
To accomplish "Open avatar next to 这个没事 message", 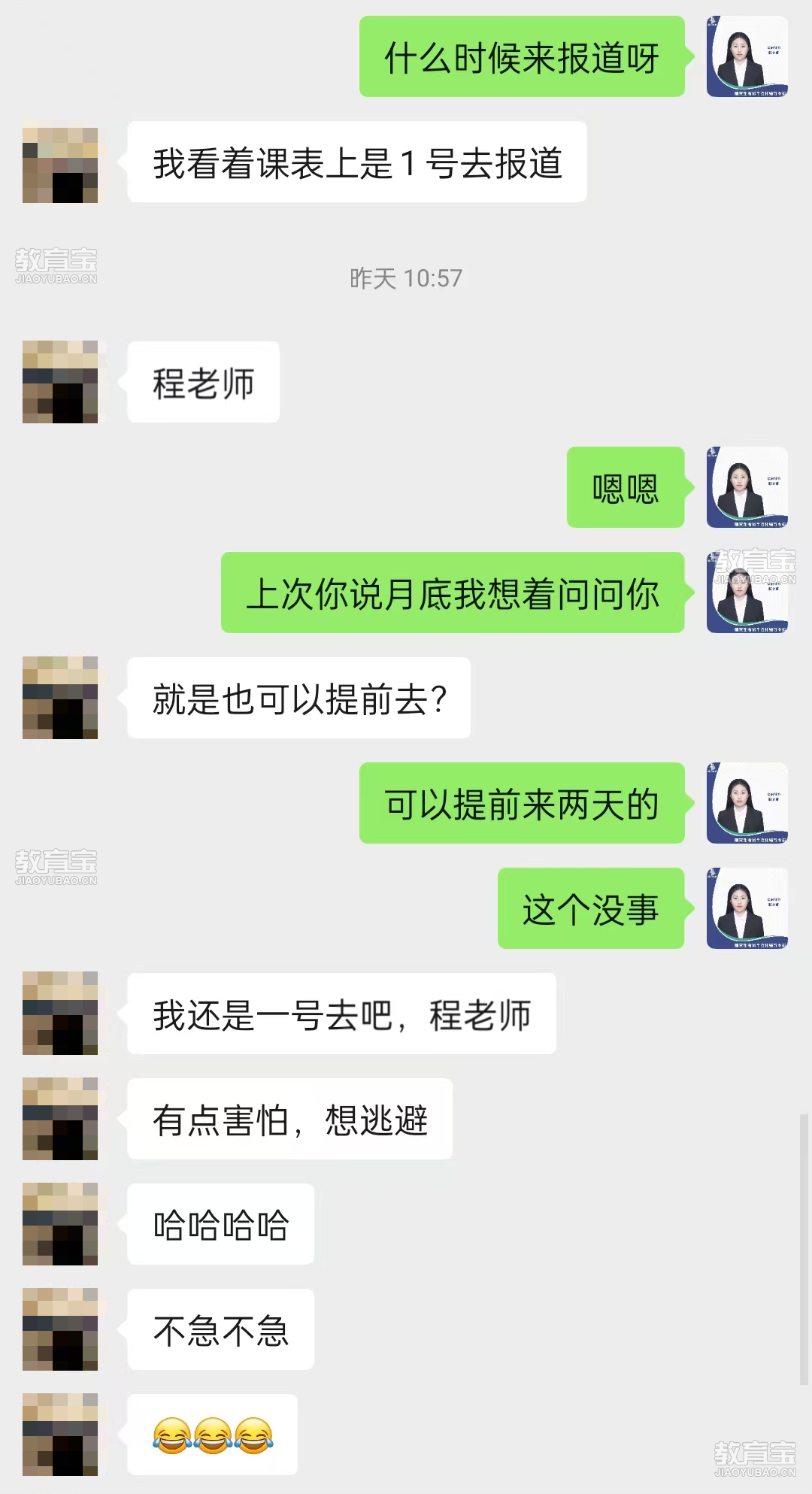I will [x=747, y=908].
